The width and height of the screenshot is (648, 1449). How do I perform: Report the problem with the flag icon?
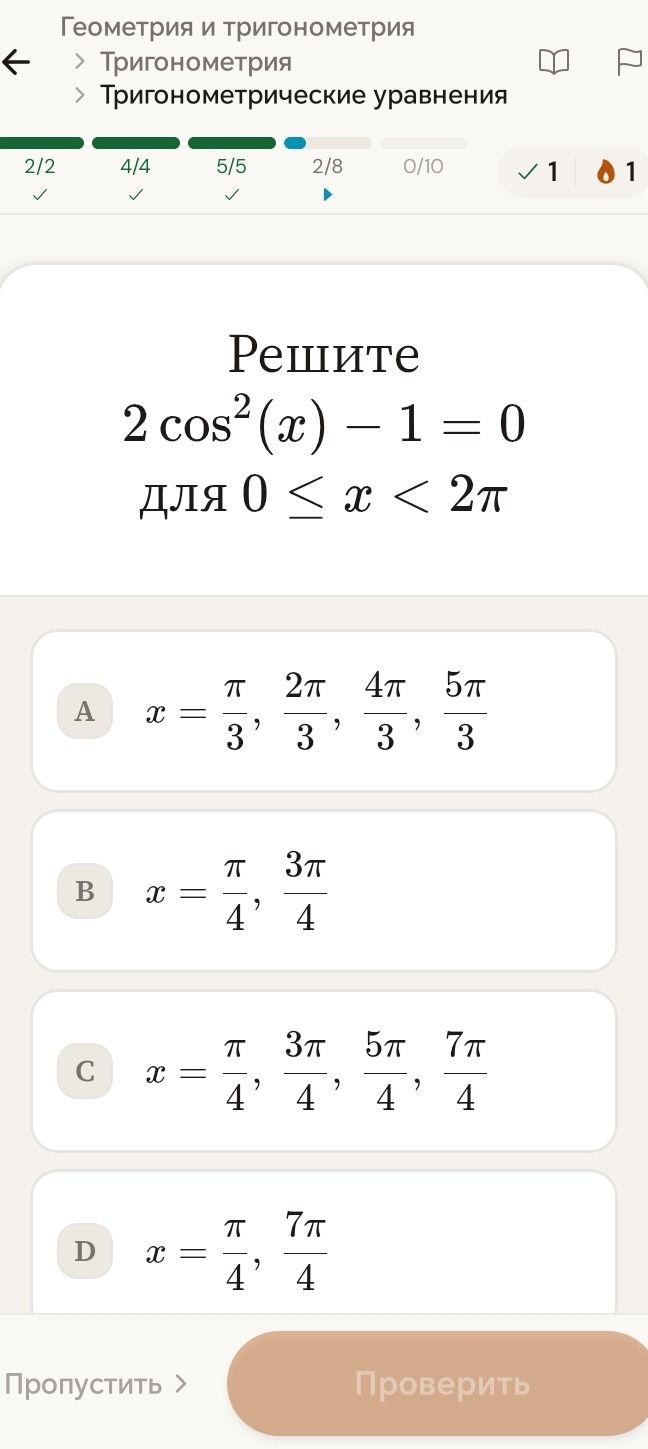pos(629,62)
